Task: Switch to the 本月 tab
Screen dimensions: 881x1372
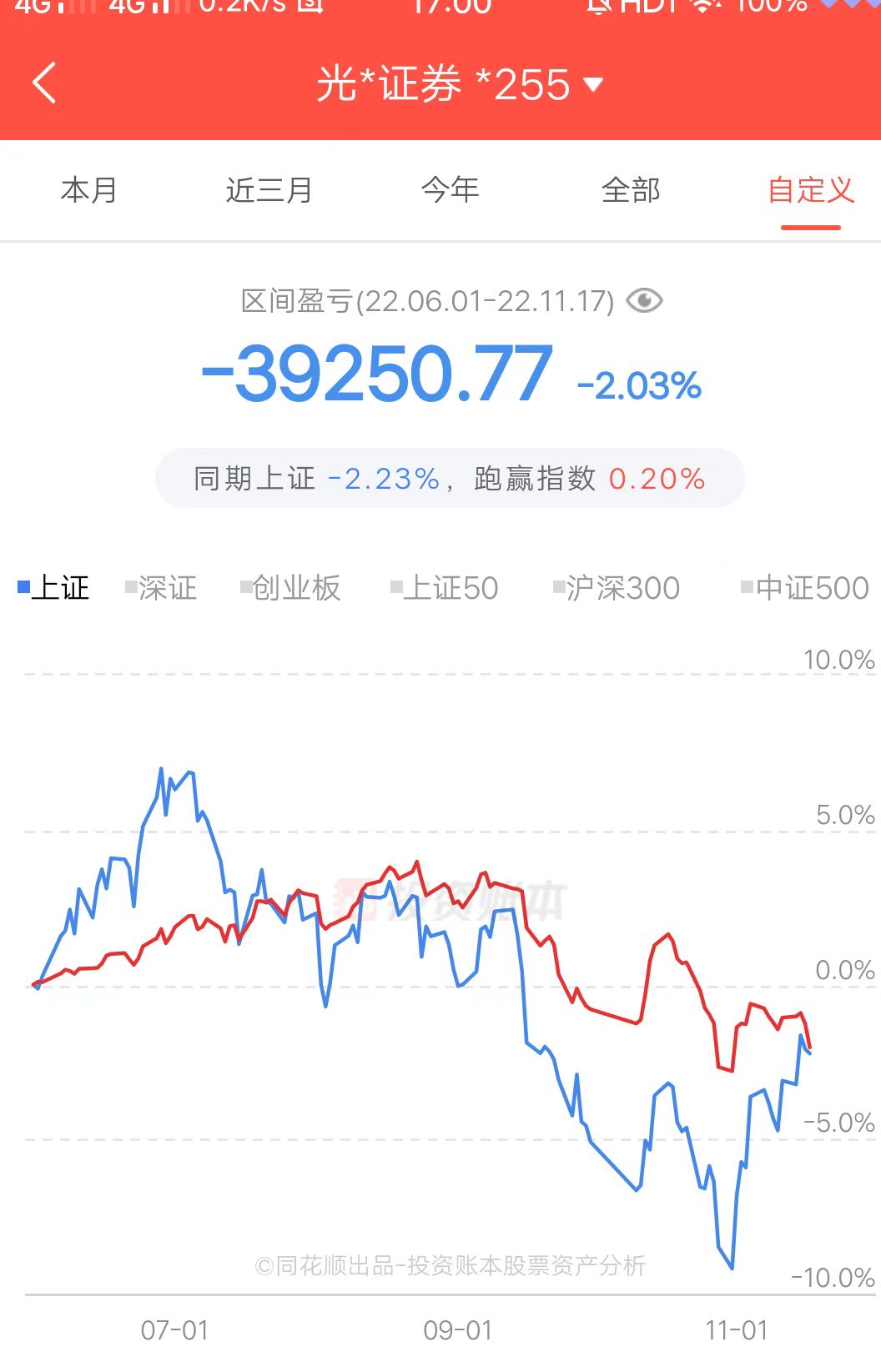Action: coord(88,190)
